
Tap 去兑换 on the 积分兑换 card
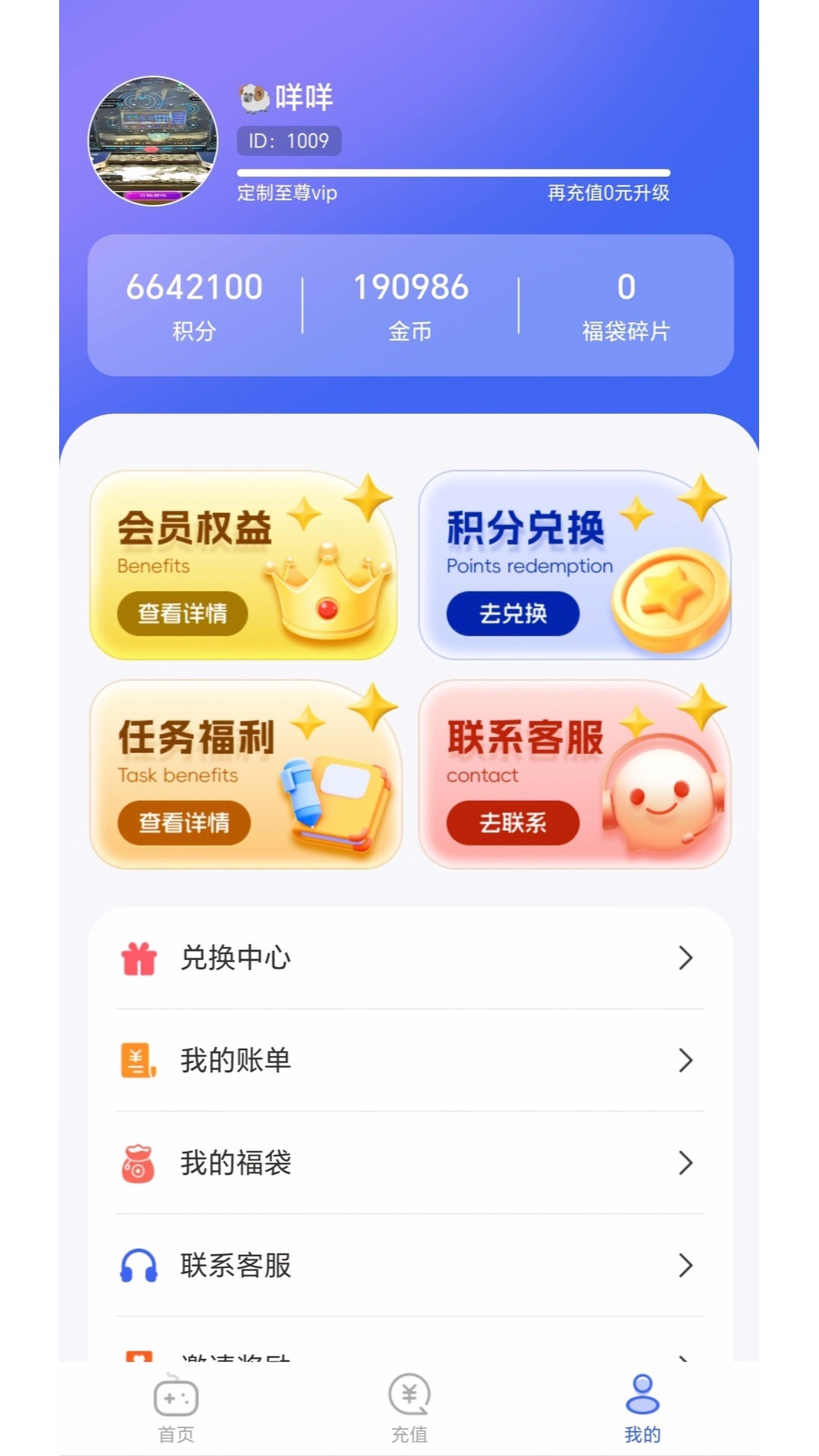(513, 613)
